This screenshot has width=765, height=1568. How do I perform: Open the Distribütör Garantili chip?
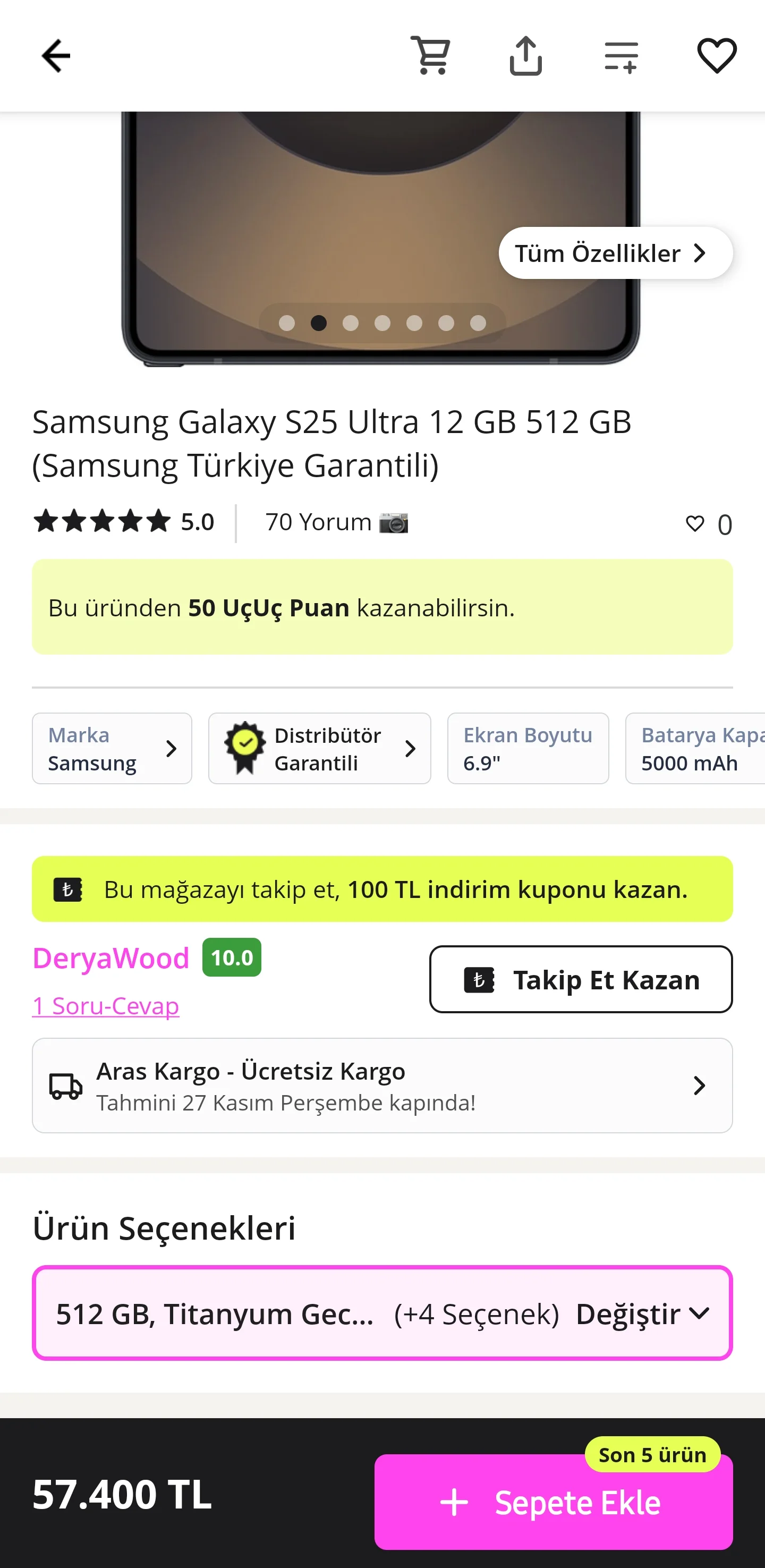(319, 748)
